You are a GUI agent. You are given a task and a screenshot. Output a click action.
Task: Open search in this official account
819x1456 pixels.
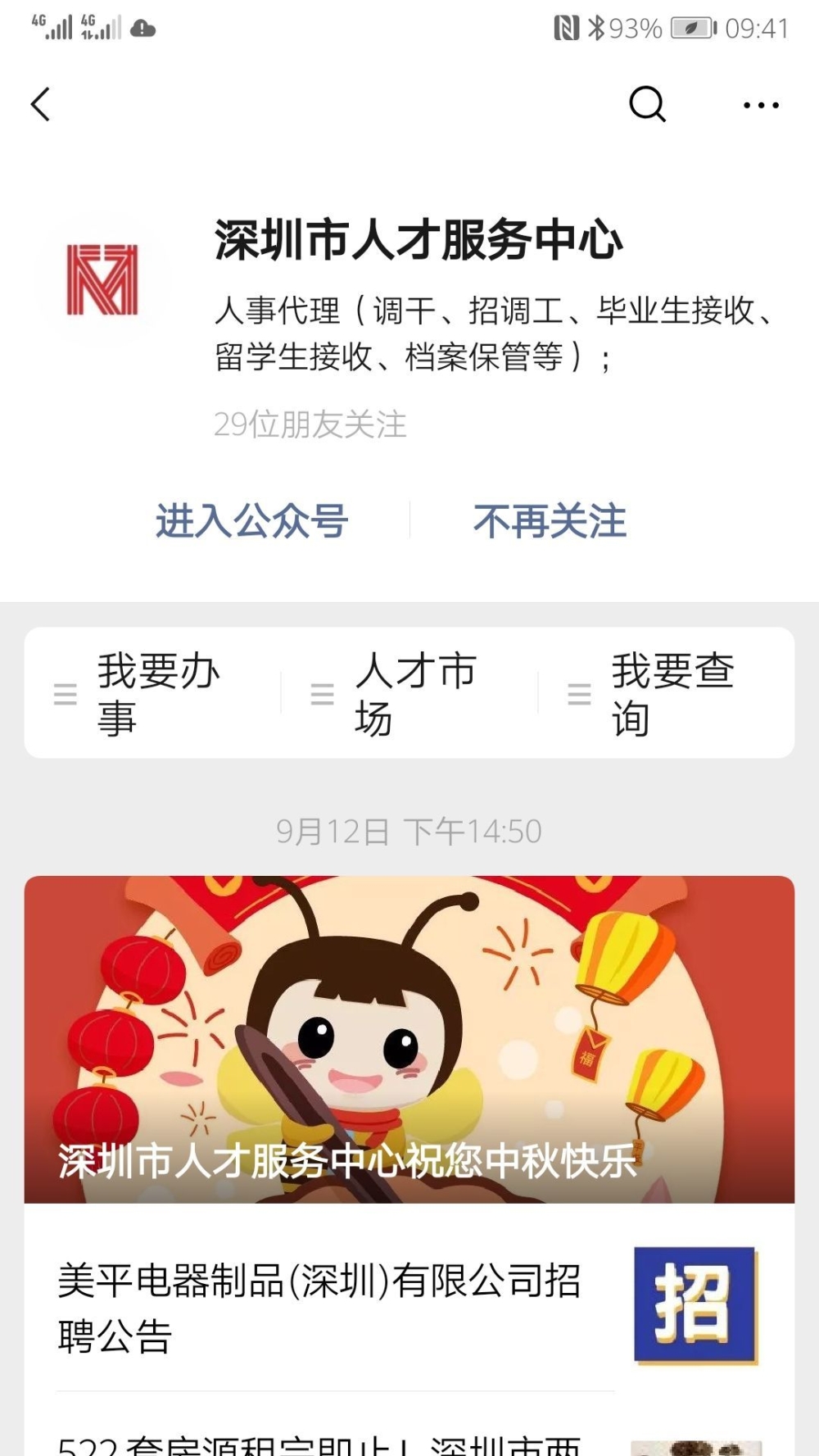[x=647, y=105]
